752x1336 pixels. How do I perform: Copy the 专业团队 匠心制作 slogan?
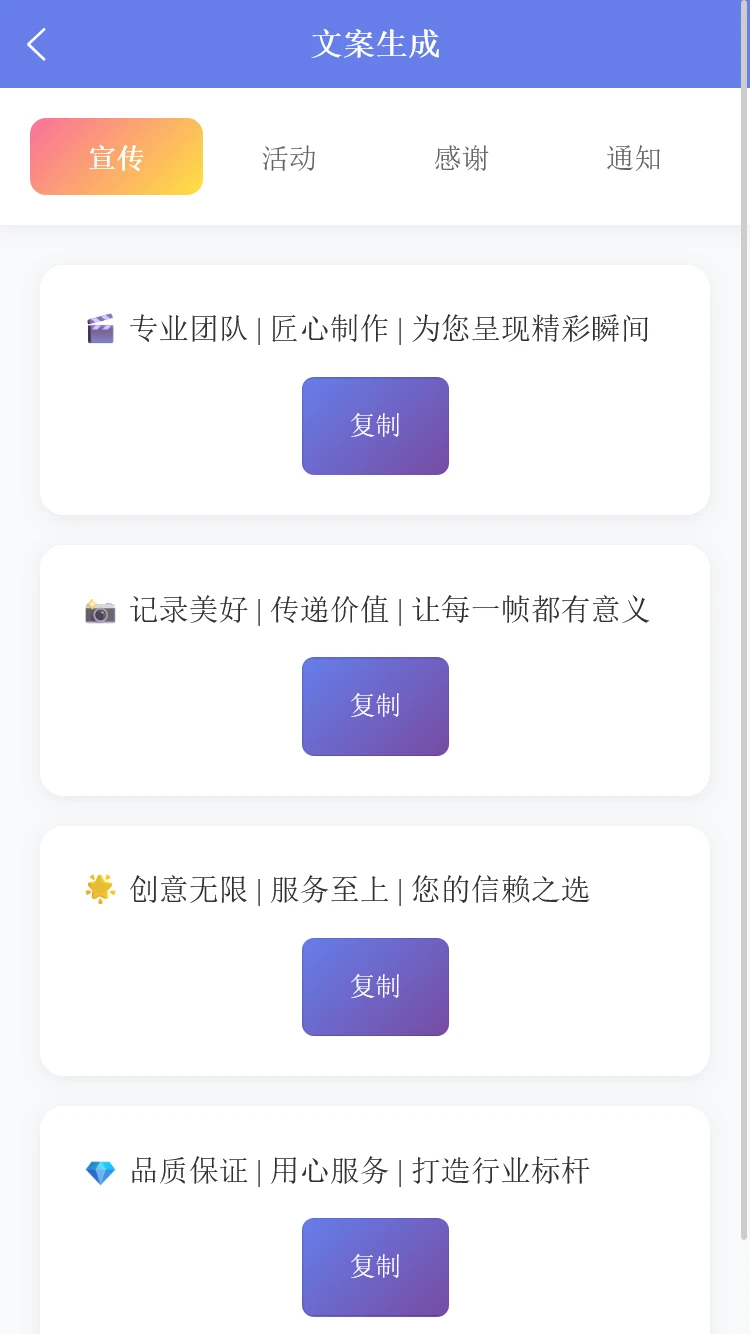coord(375,426)
